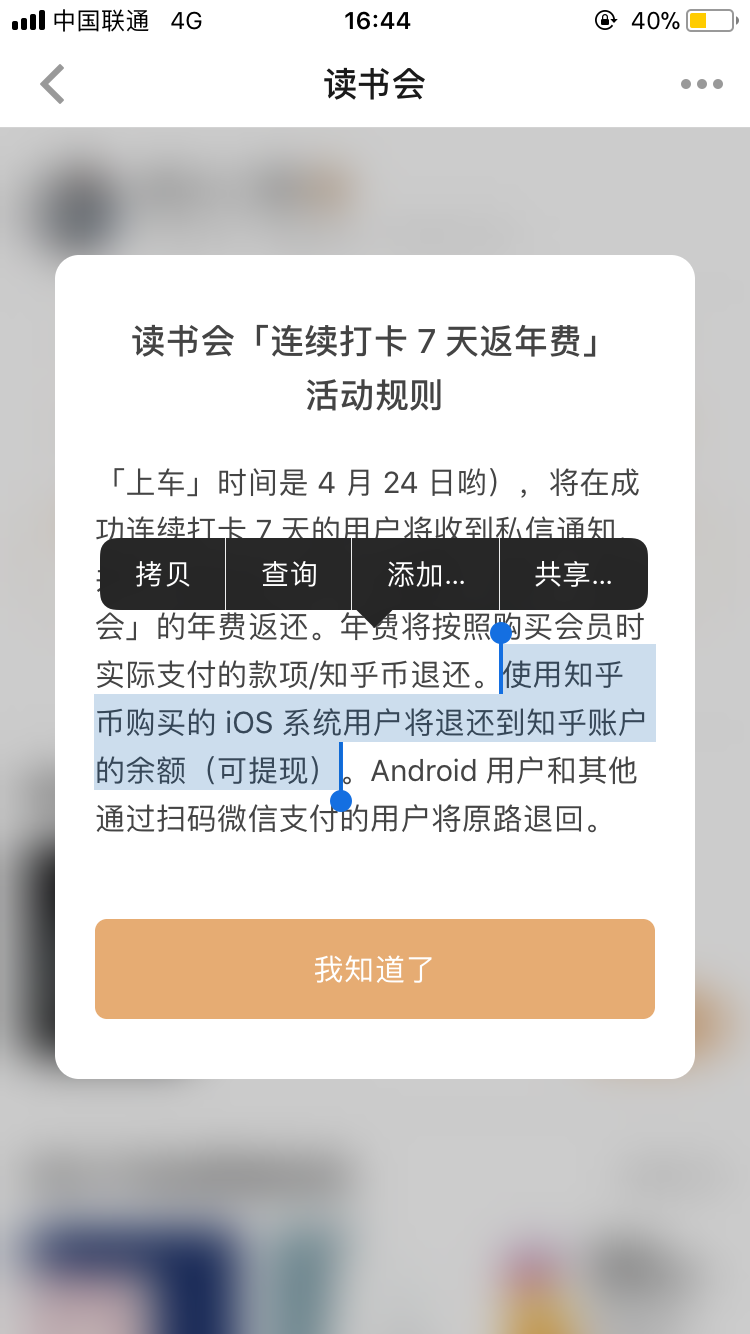Open the three-dot overflow menu
This screenshot has width=750, height=1334.
point(701,84)
